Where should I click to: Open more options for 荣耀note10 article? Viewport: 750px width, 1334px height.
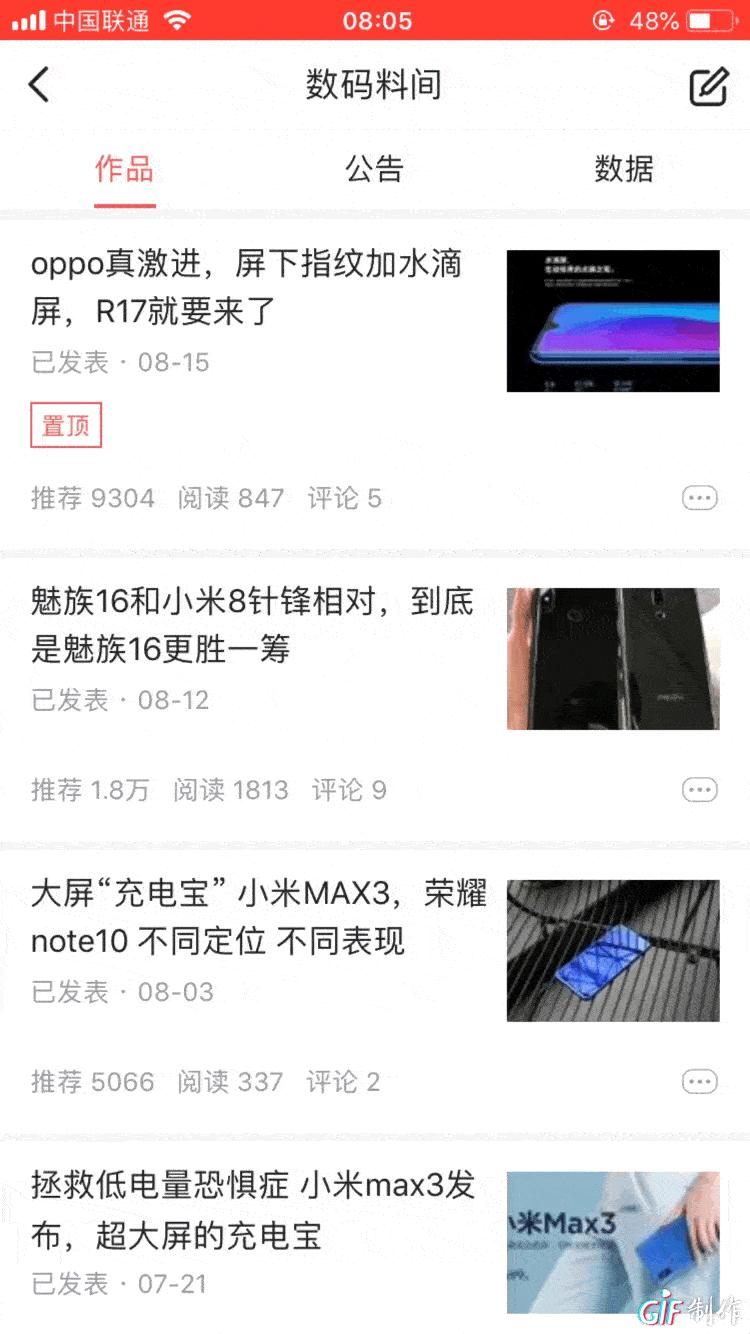[699, 1081]
